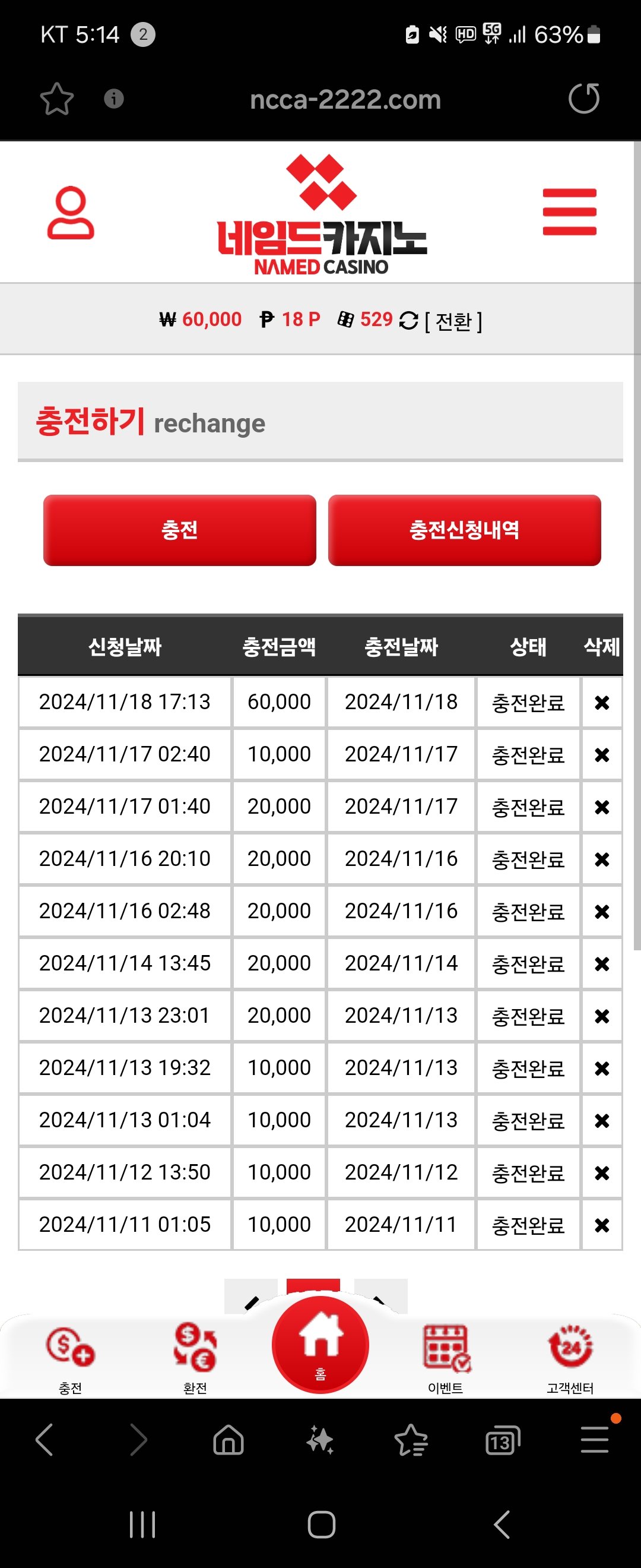Tap the red 충전 button
Viewport: 641px width, 1568px height.
tap(179, 530)
